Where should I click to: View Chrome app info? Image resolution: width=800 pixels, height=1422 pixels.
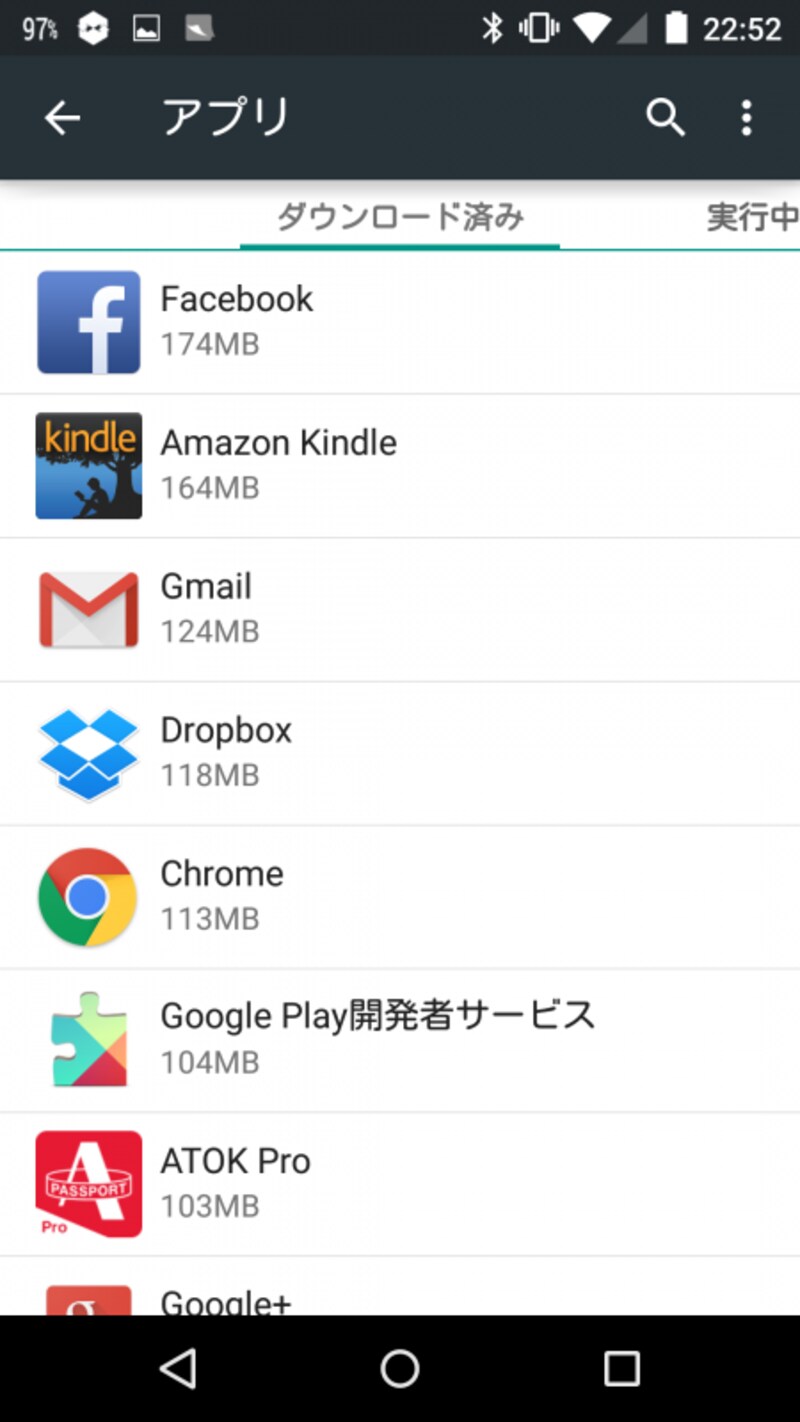tap(400, 897)
